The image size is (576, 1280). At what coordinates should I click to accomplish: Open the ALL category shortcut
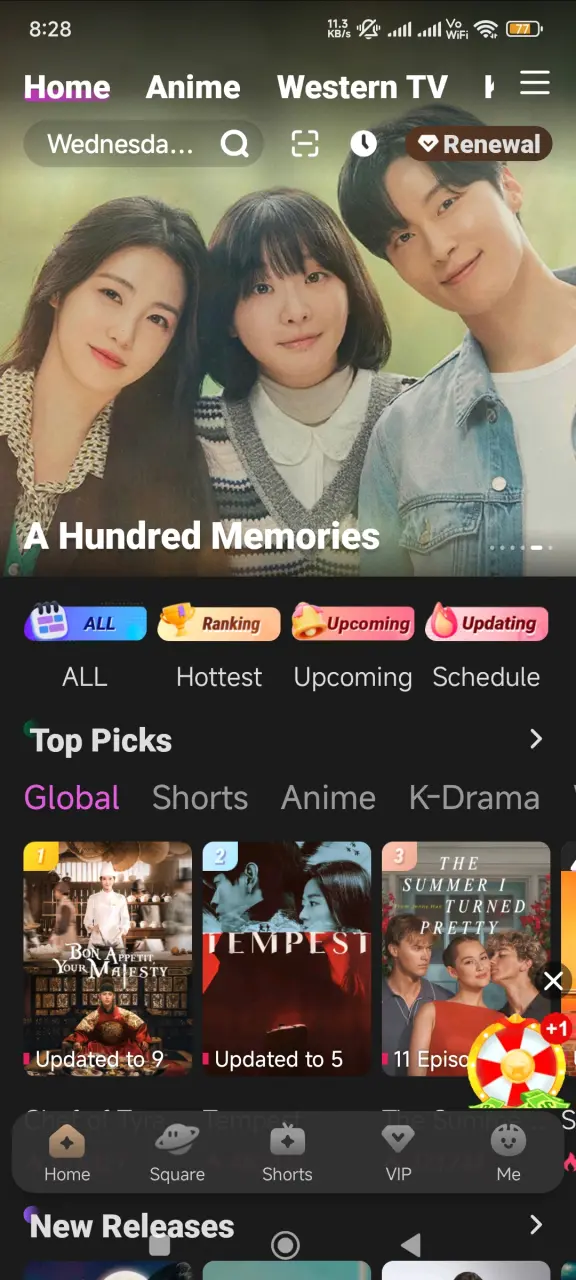tap(85, 647)
